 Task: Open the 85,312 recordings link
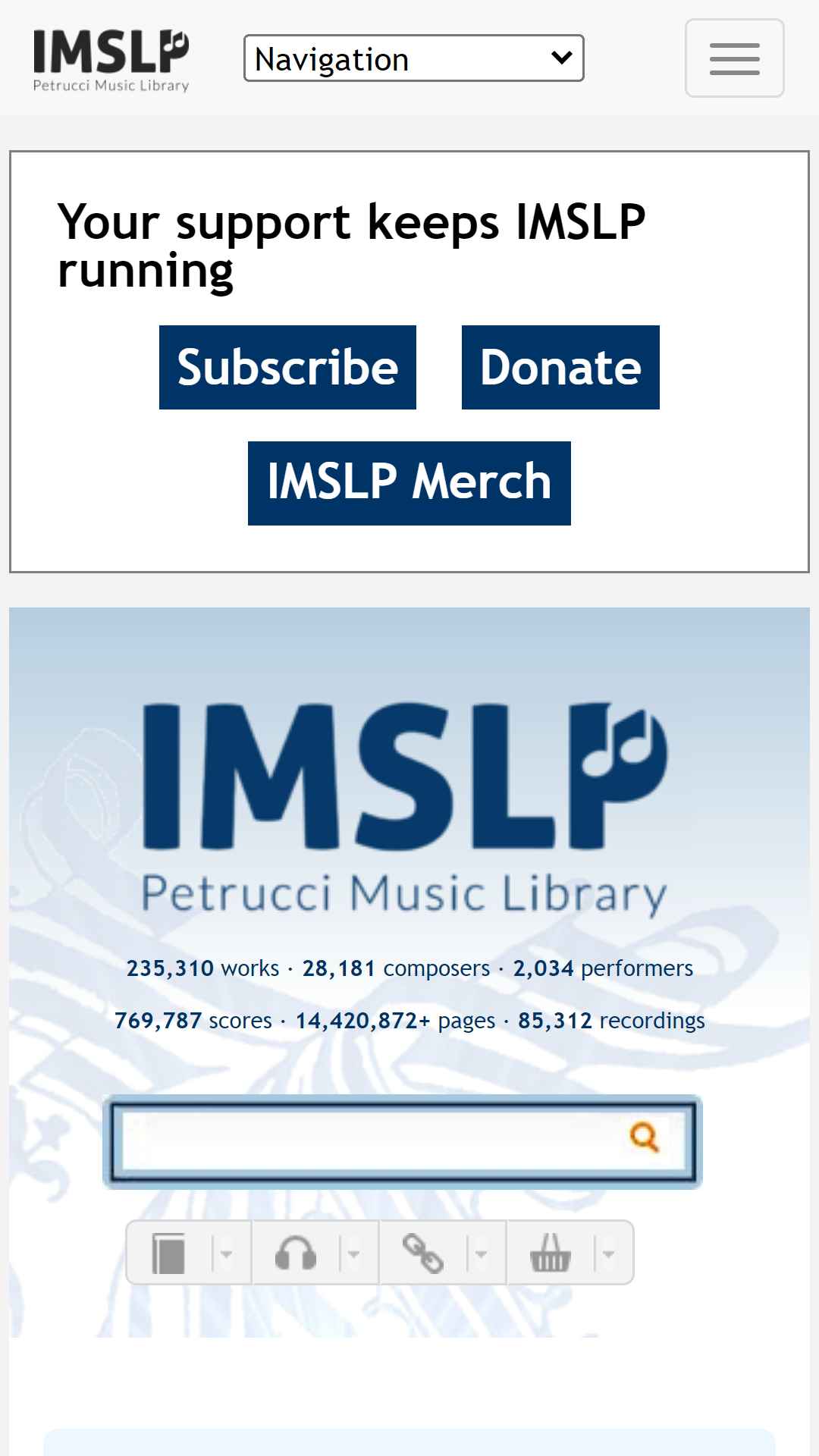tap(611, 1021)
